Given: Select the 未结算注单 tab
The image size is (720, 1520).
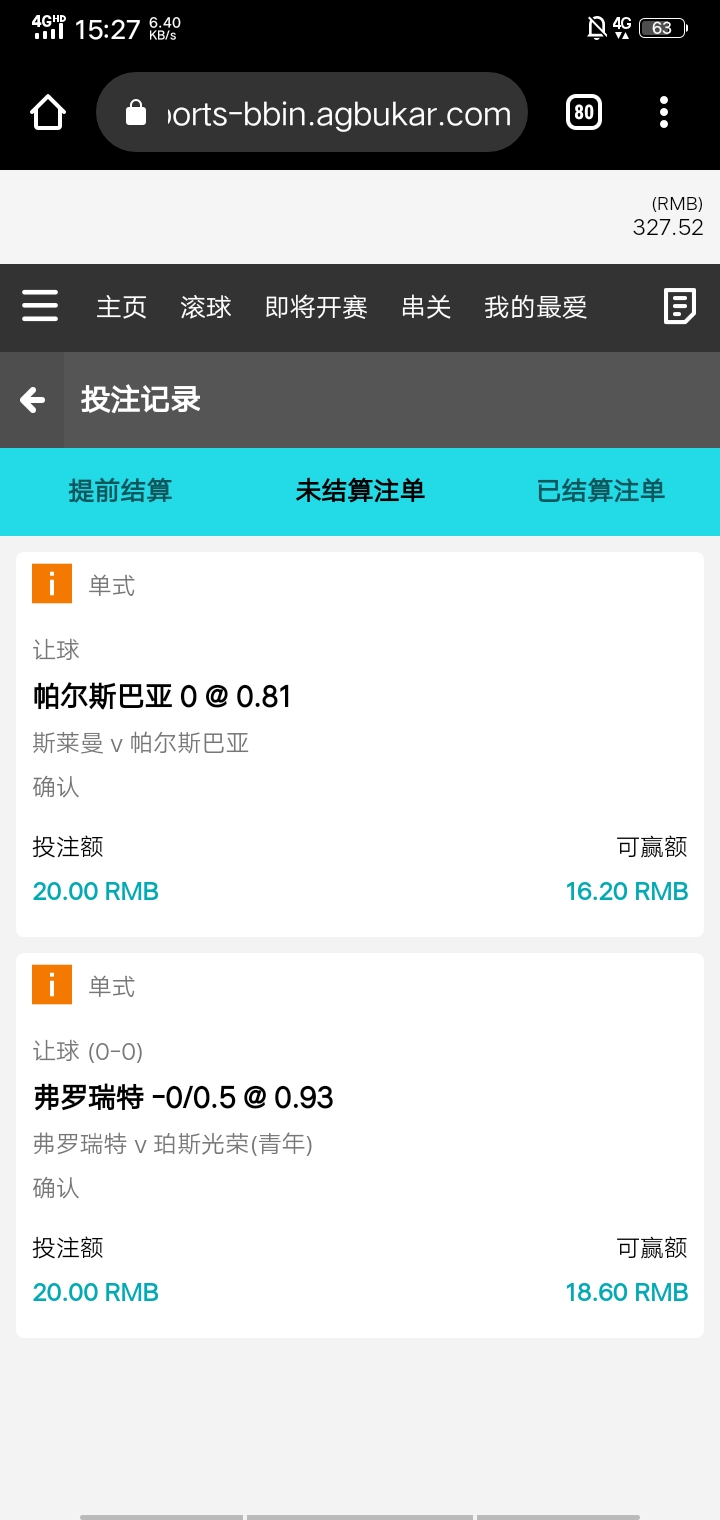Looking at the screenshot, I should click(360, 491).
